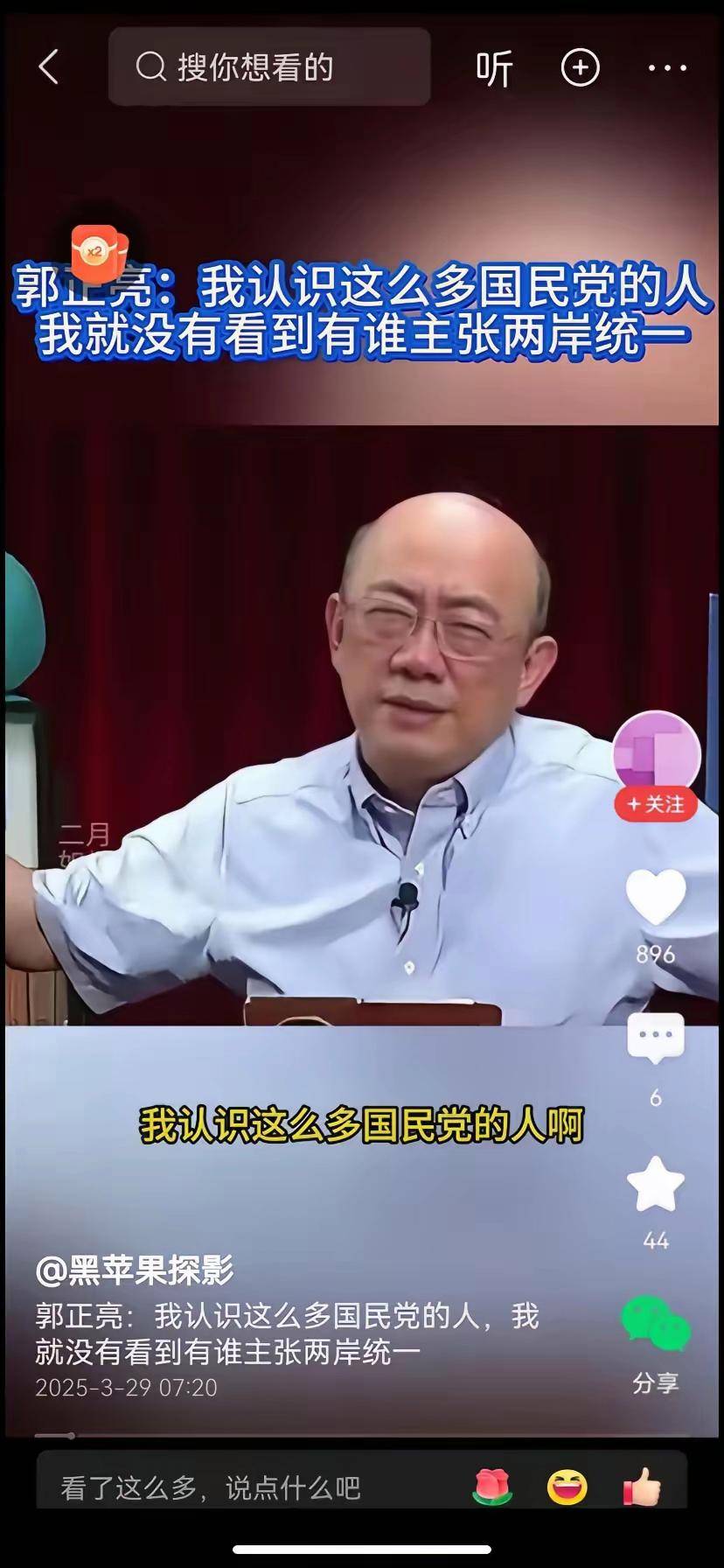Image resolution: width=724 pixels, height=1568 pixels.
Task: Tap the 听 (listen) icon
Action: pos(494,67)
